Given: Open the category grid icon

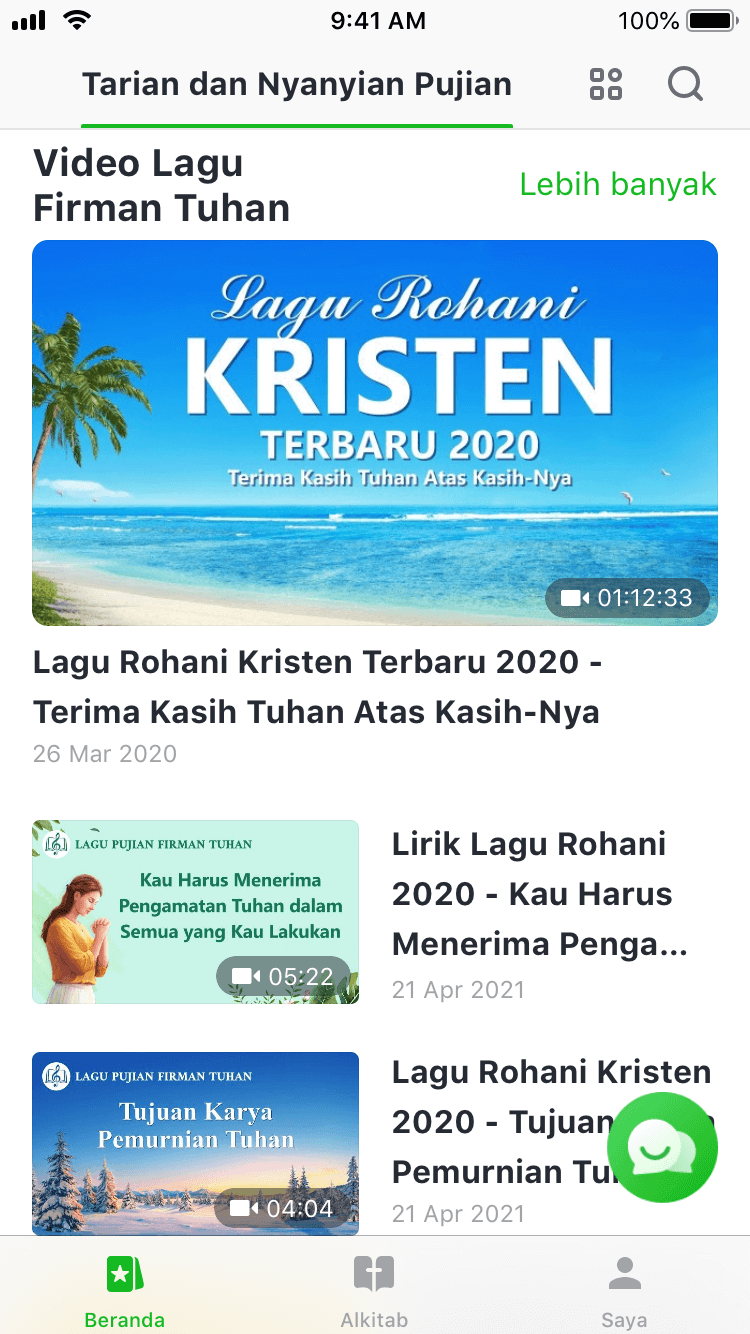Looking at the screenshot, I should point(606,84).
